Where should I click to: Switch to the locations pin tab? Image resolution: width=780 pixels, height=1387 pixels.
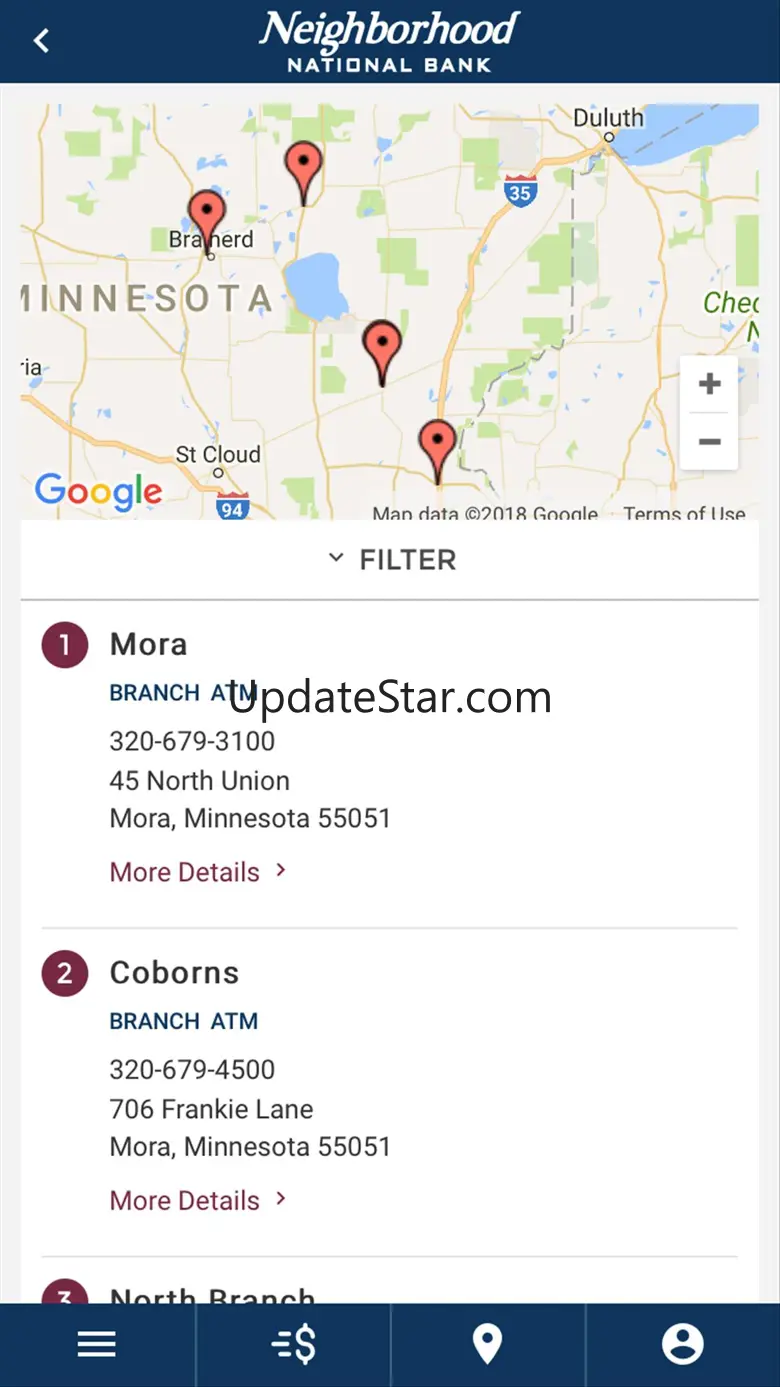click(487, 1345)
